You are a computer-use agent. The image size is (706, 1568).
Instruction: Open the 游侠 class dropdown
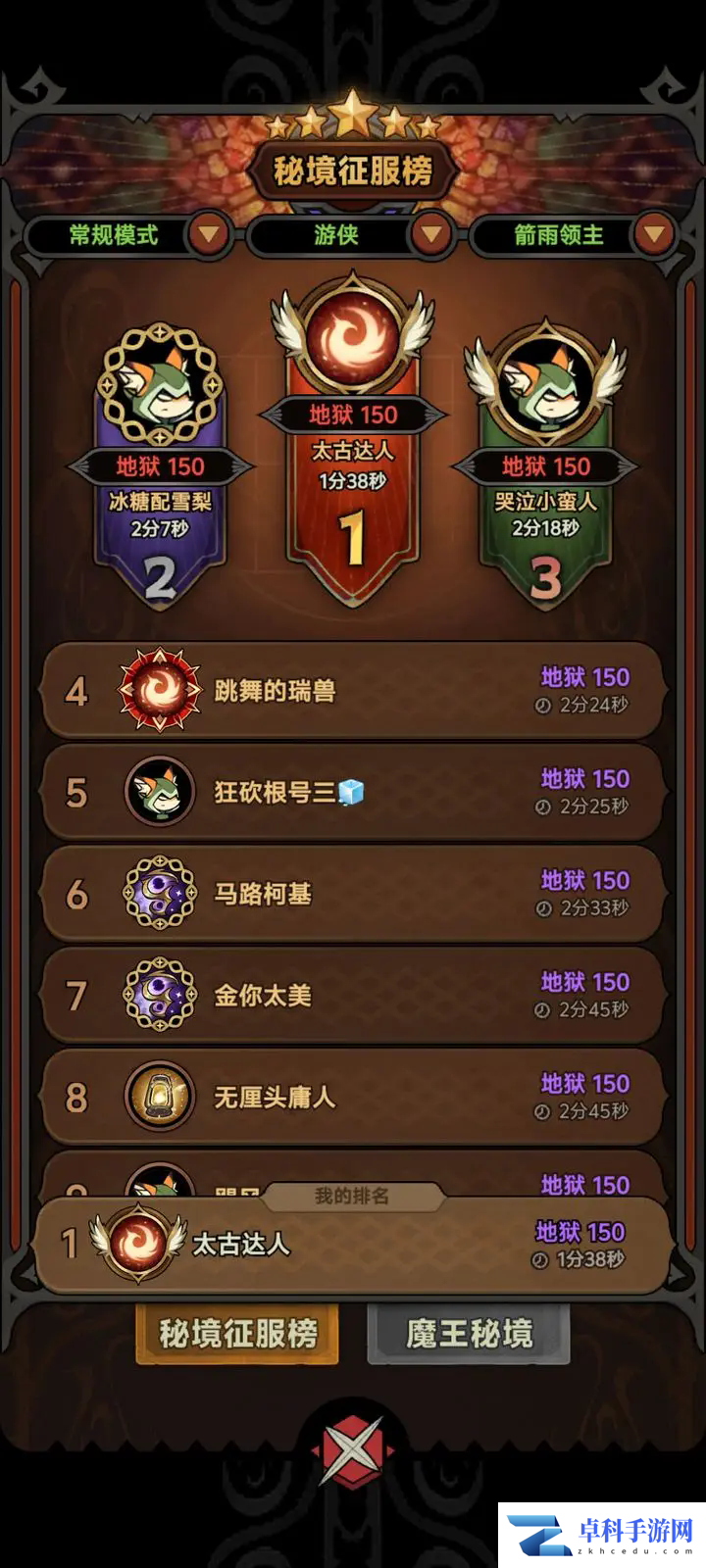430,235
